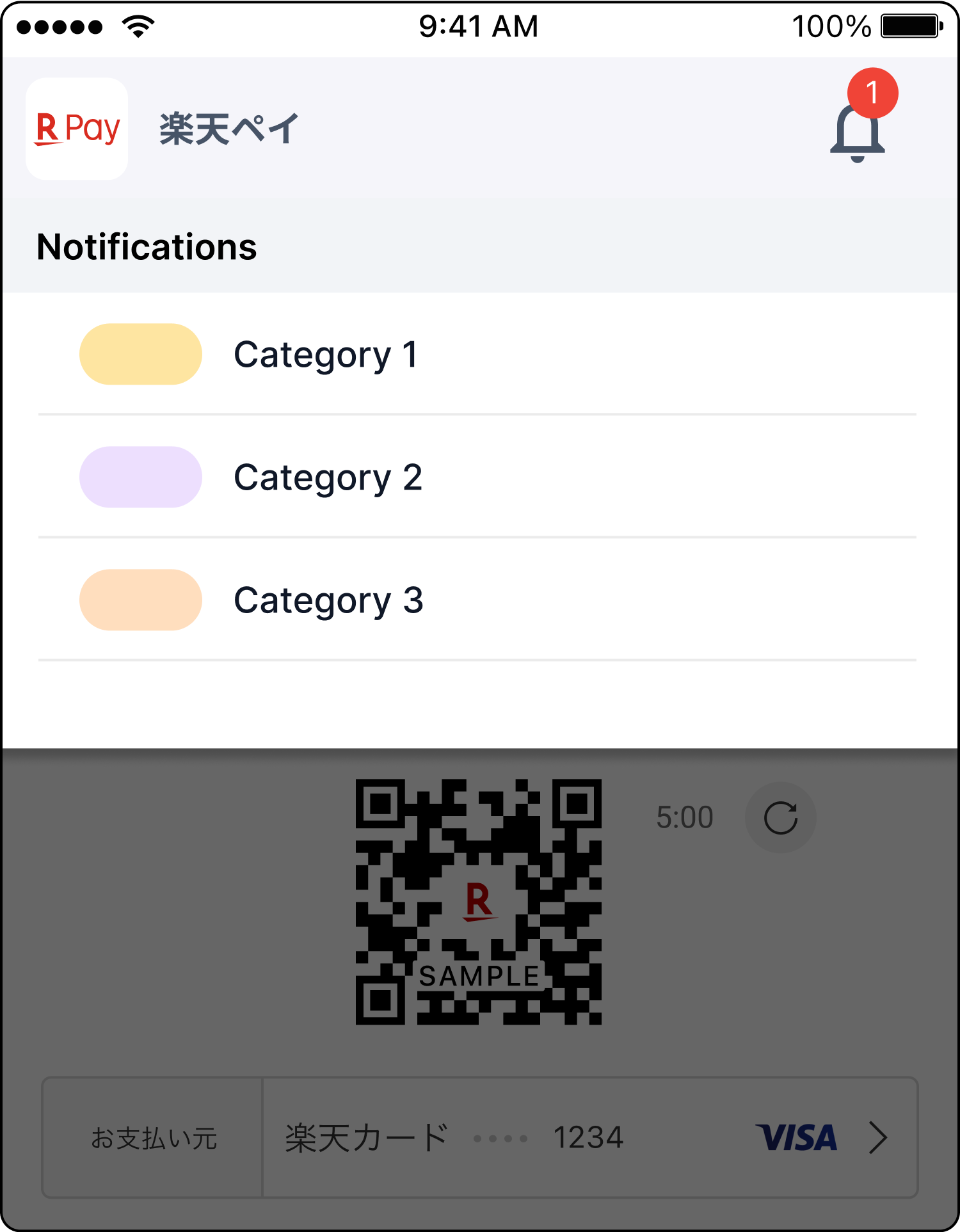Toggle Category 3 notification setting
This screenshot has width=960, height=1232.
[140, 600]
